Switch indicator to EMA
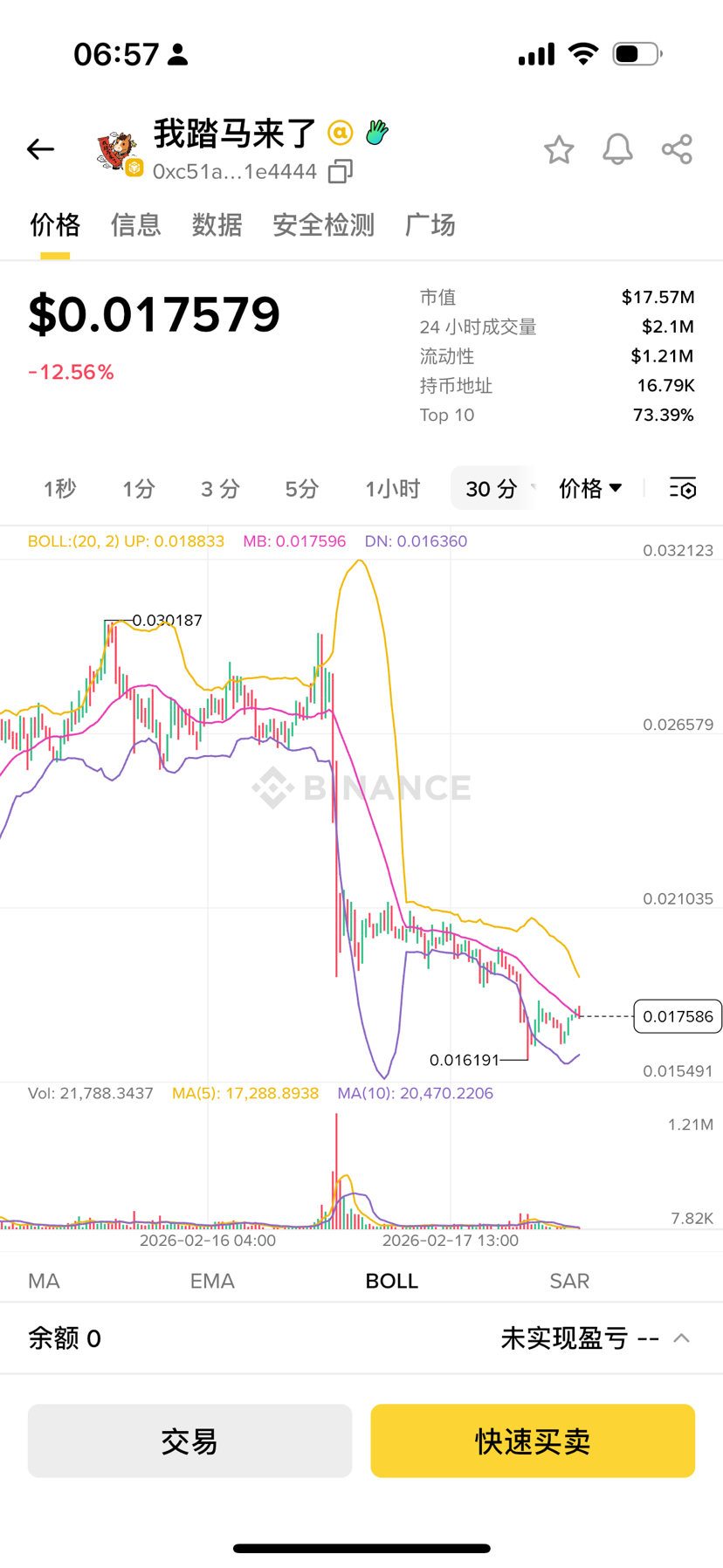 click(212, 1281)
